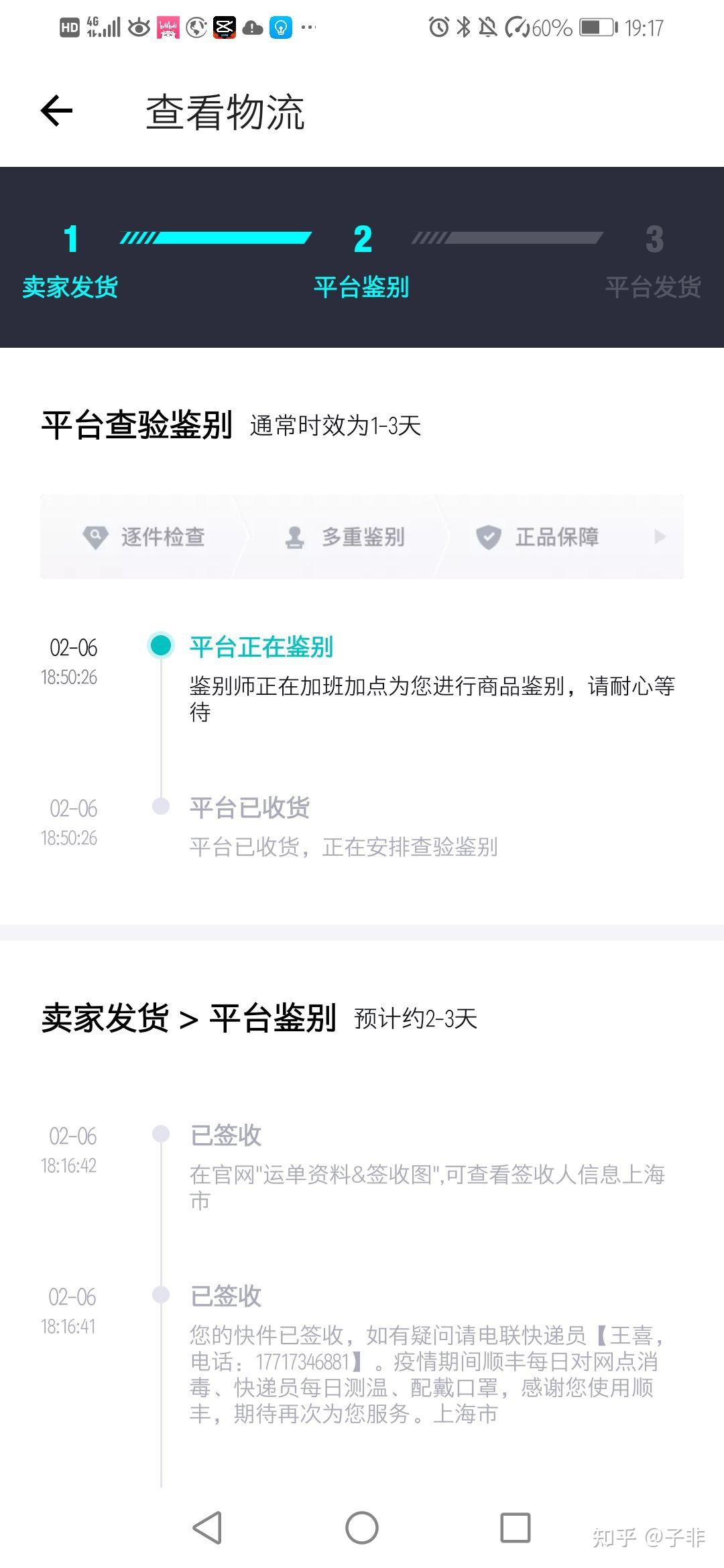Go back from the 查看物流 page
The width and height of the screenshot is (724, 1568).
(56, 111)
